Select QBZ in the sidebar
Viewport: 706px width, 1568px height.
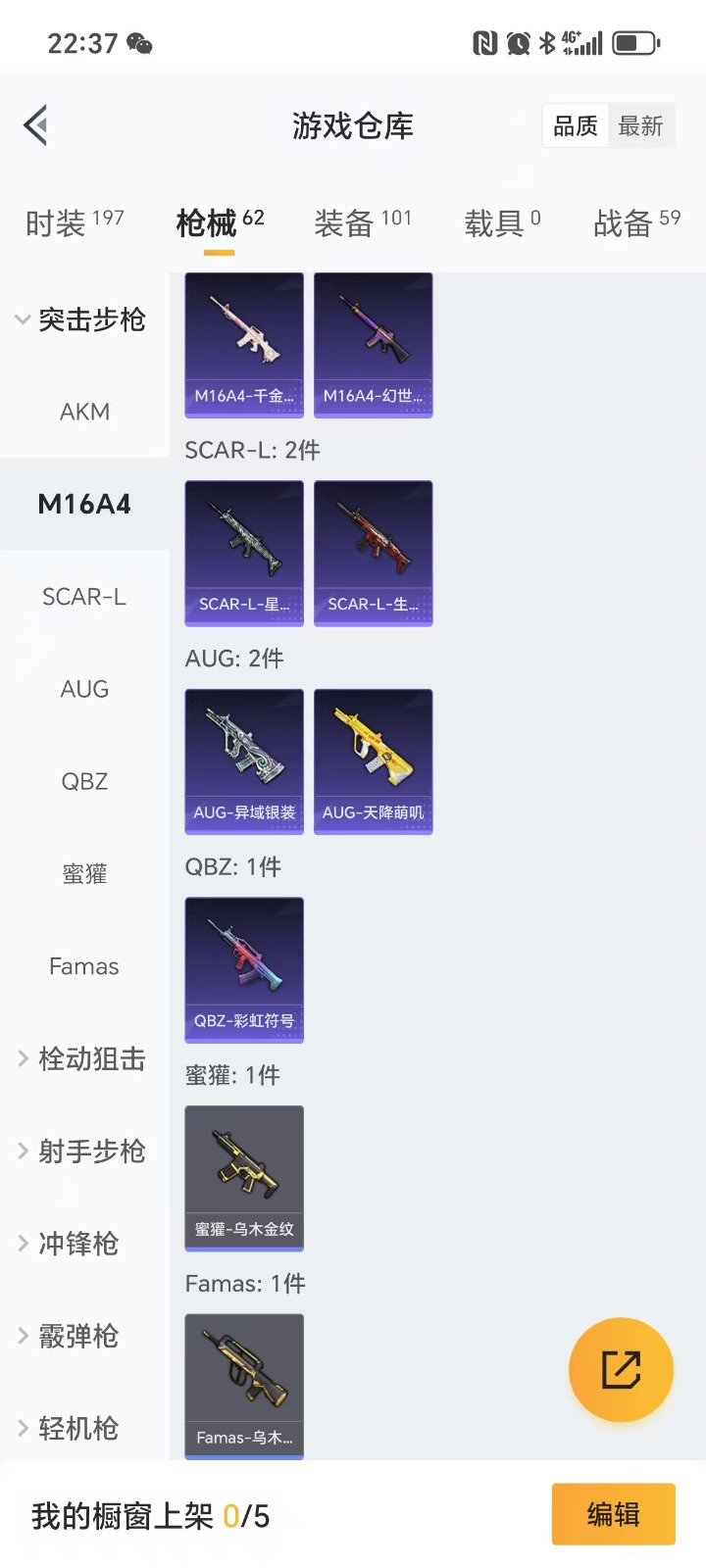[84, 781]
